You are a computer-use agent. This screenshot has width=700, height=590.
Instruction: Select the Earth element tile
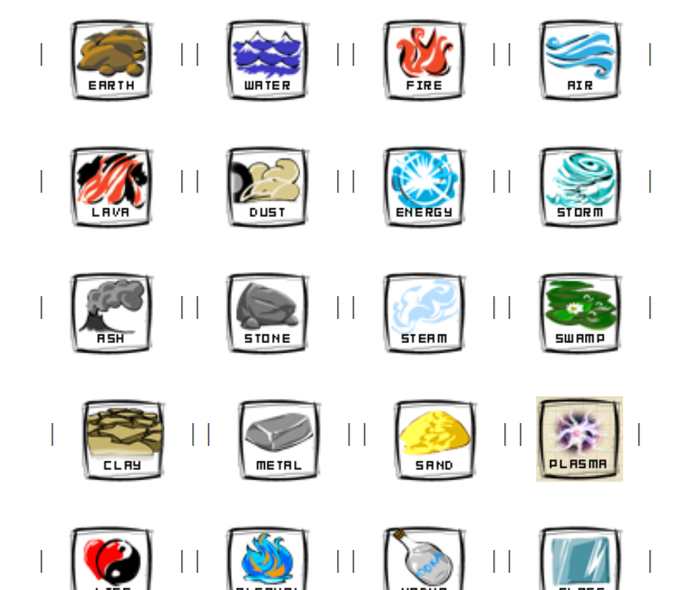[111, 60]
